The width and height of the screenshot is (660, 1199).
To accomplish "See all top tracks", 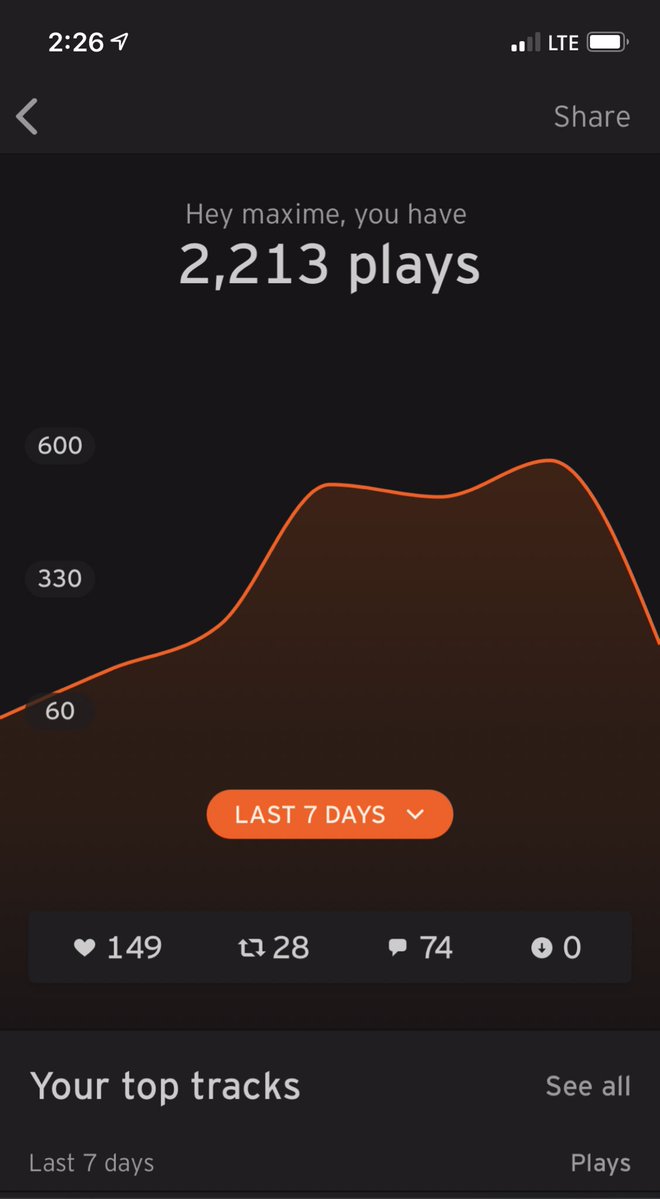I will pos(587,1086).
